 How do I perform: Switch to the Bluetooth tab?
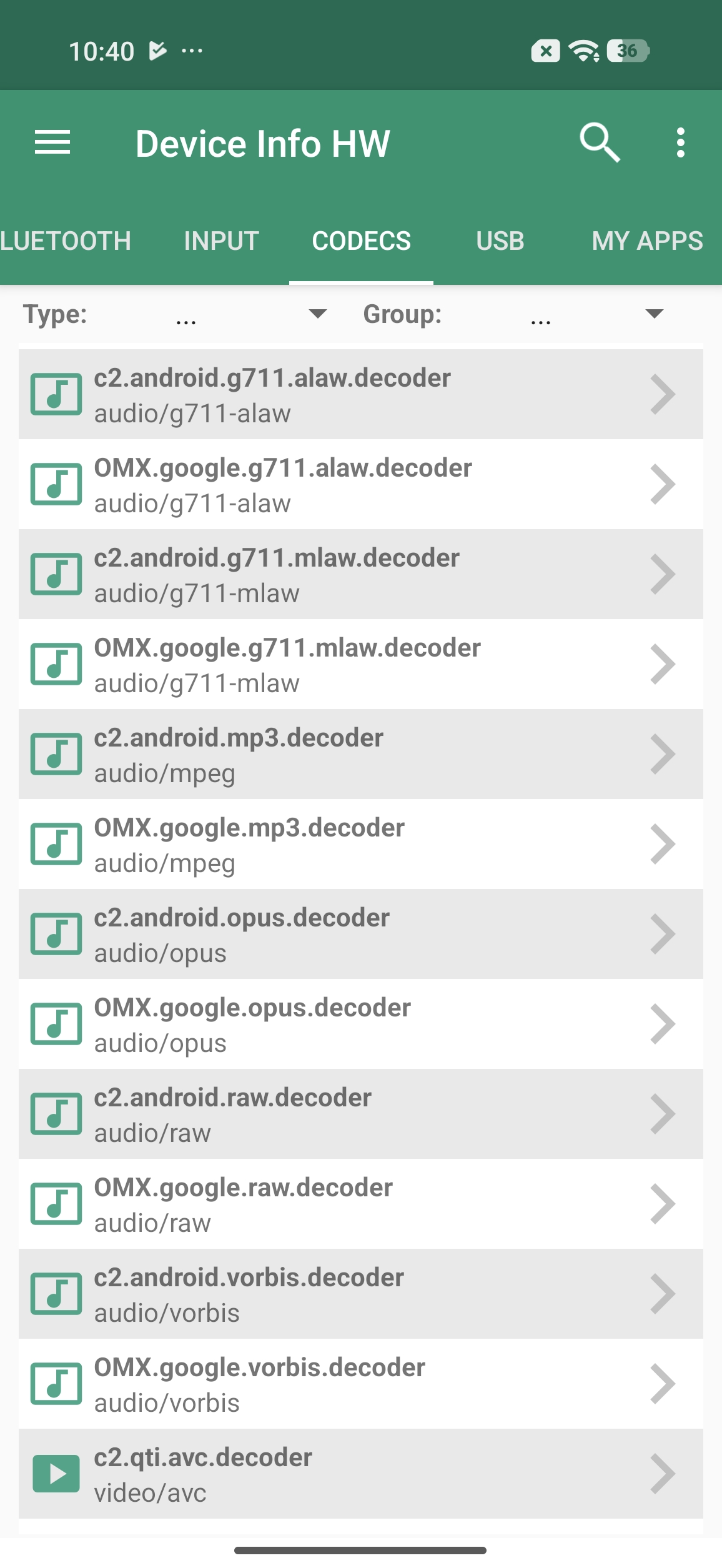(66, 241)
